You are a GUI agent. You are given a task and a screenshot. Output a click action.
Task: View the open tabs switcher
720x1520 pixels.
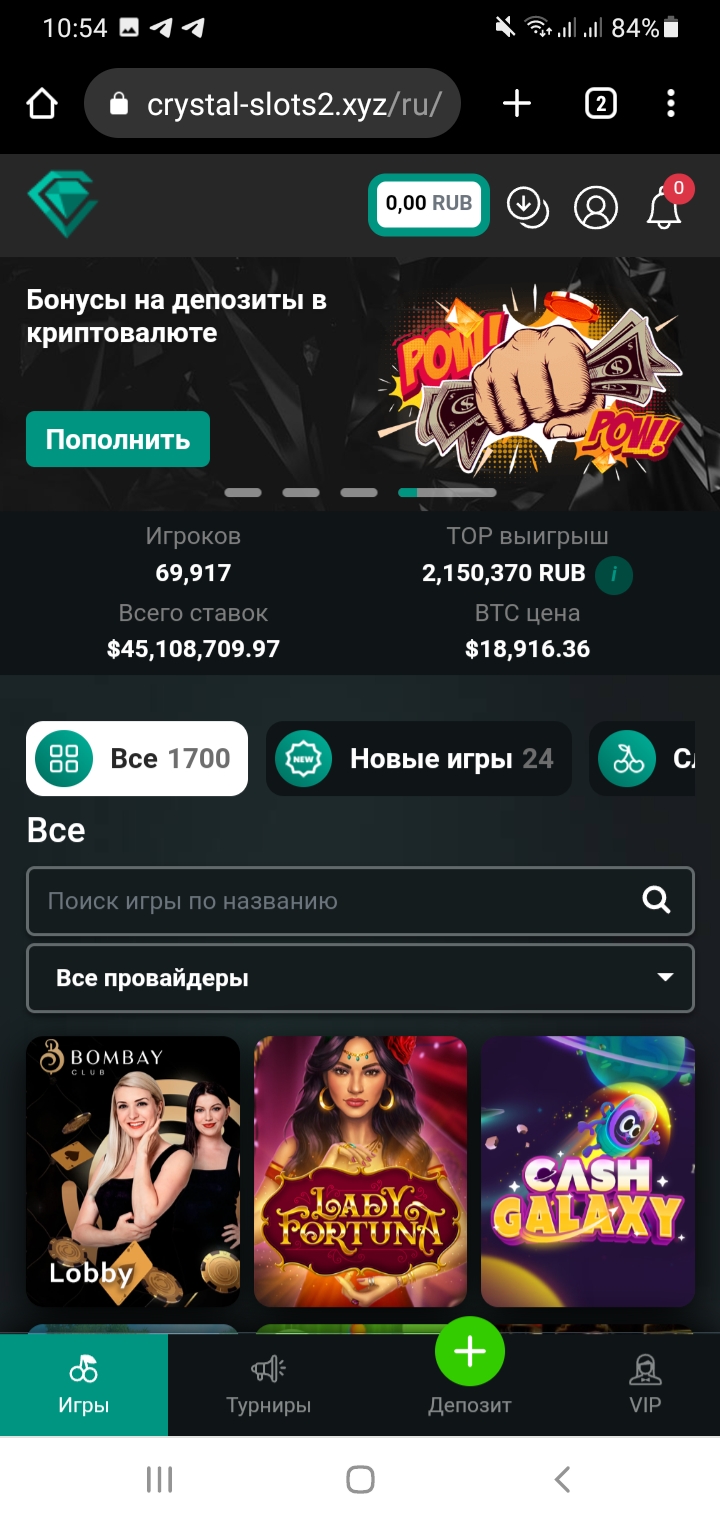[600, 103]
